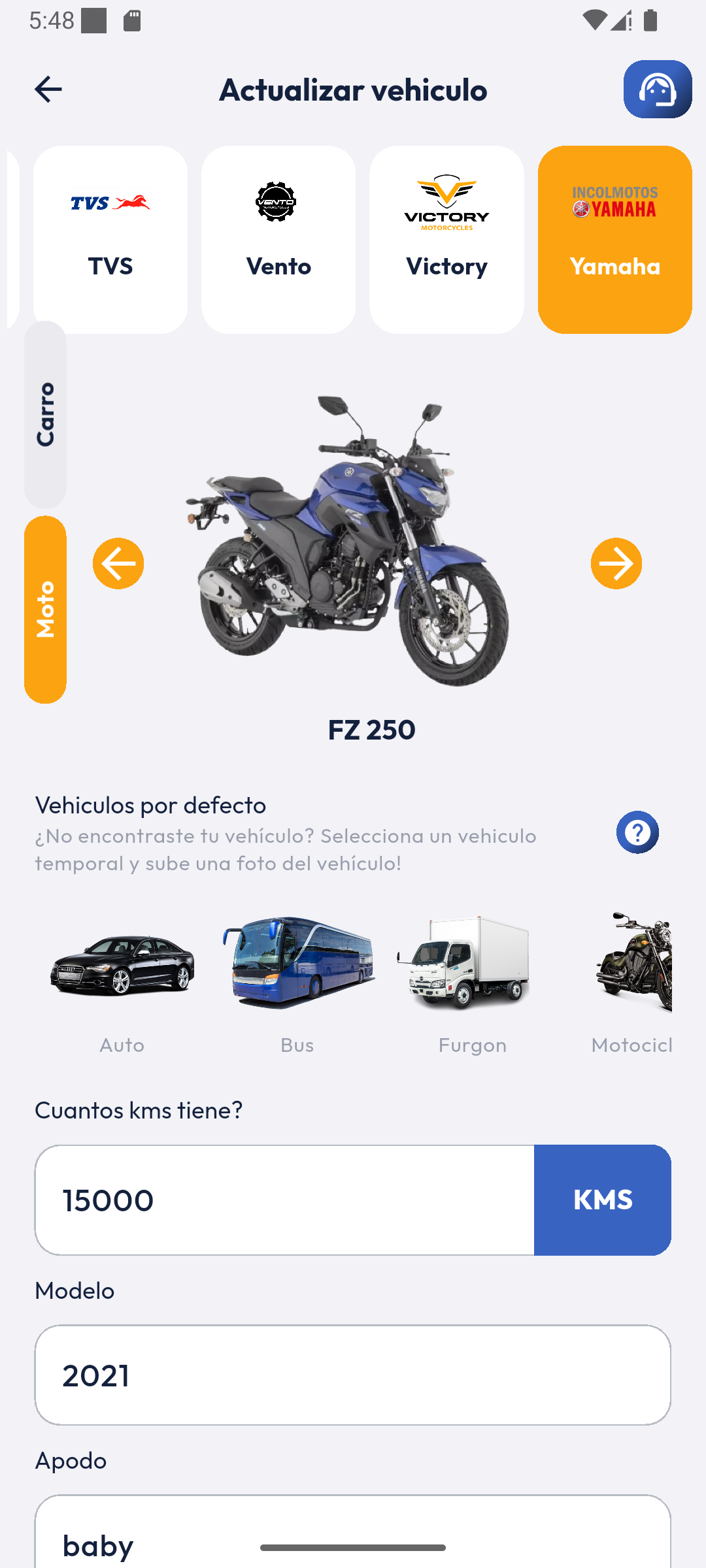Open the headset support icon top right
Screen dimensions: 706x1568
coord(657,90)
